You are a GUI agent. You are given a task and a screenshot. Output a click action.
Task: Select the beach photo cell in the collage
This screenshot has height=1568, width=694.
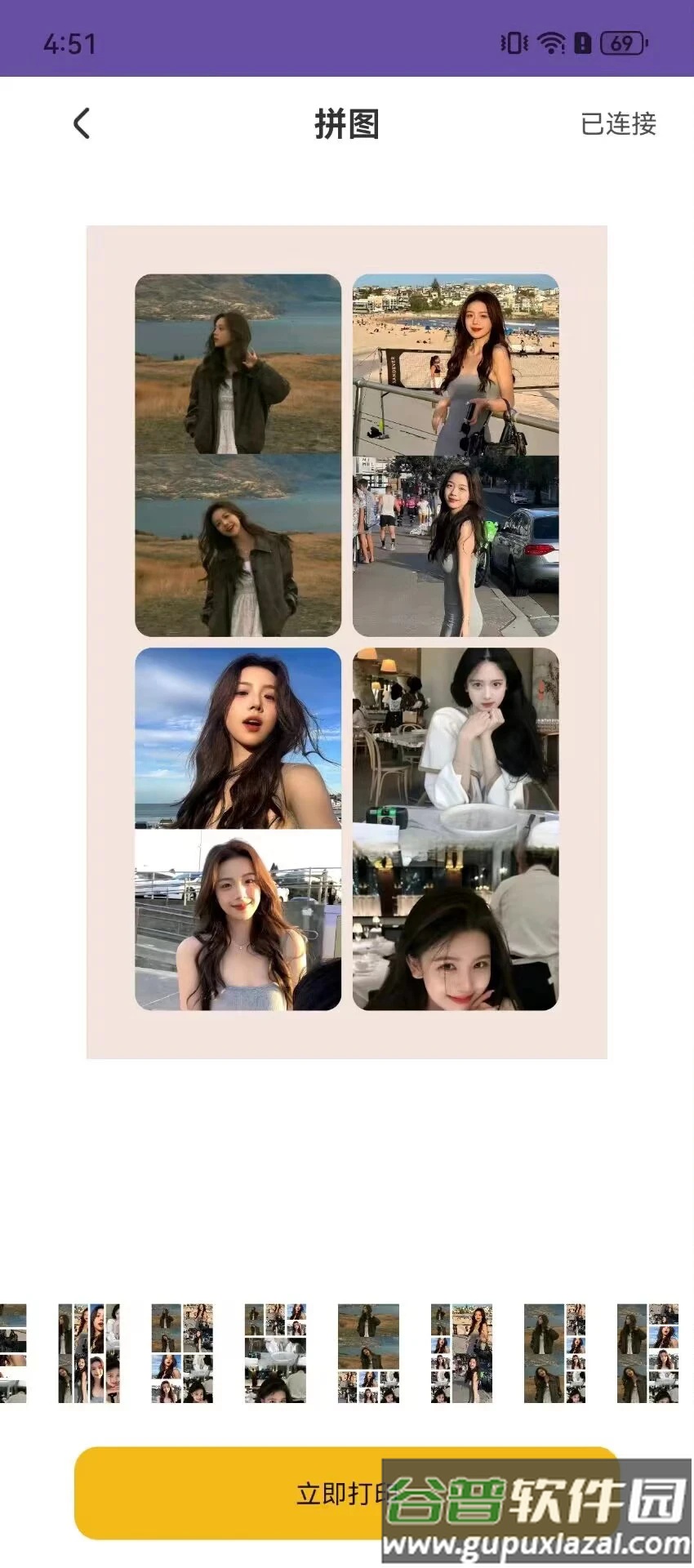pyautogui.click(x=456, y=364)
